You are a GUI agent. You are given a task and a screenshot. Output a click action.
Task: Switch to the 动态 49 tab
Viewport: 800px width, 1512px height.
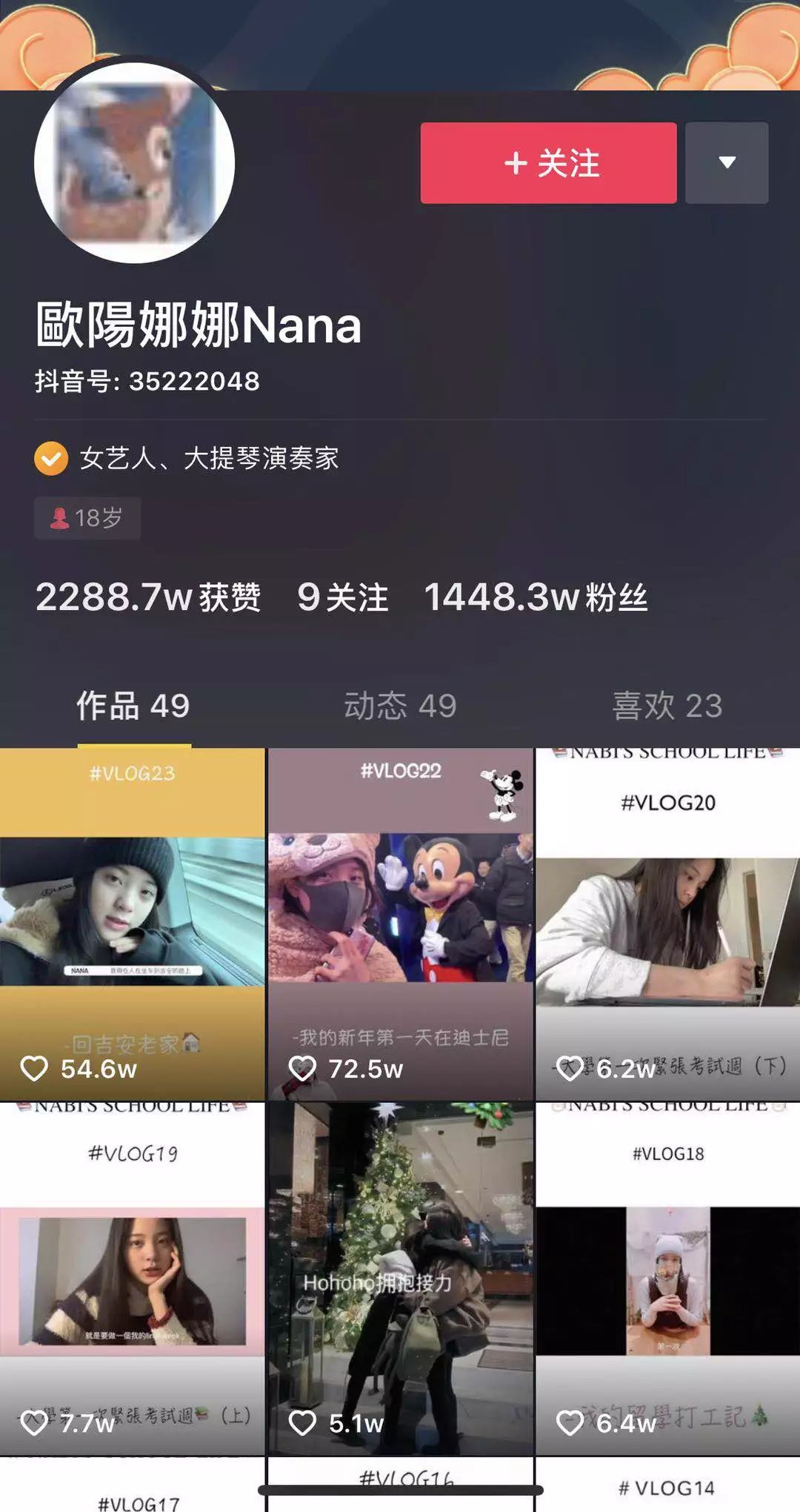click(400, 706)
